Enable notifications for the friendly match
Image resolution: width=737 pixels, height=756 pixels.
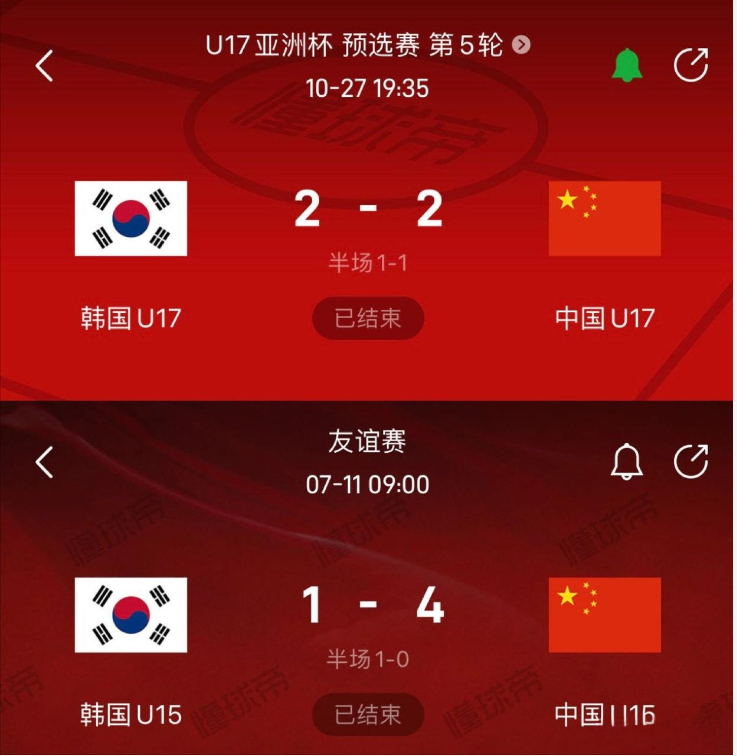coord(628,461)
